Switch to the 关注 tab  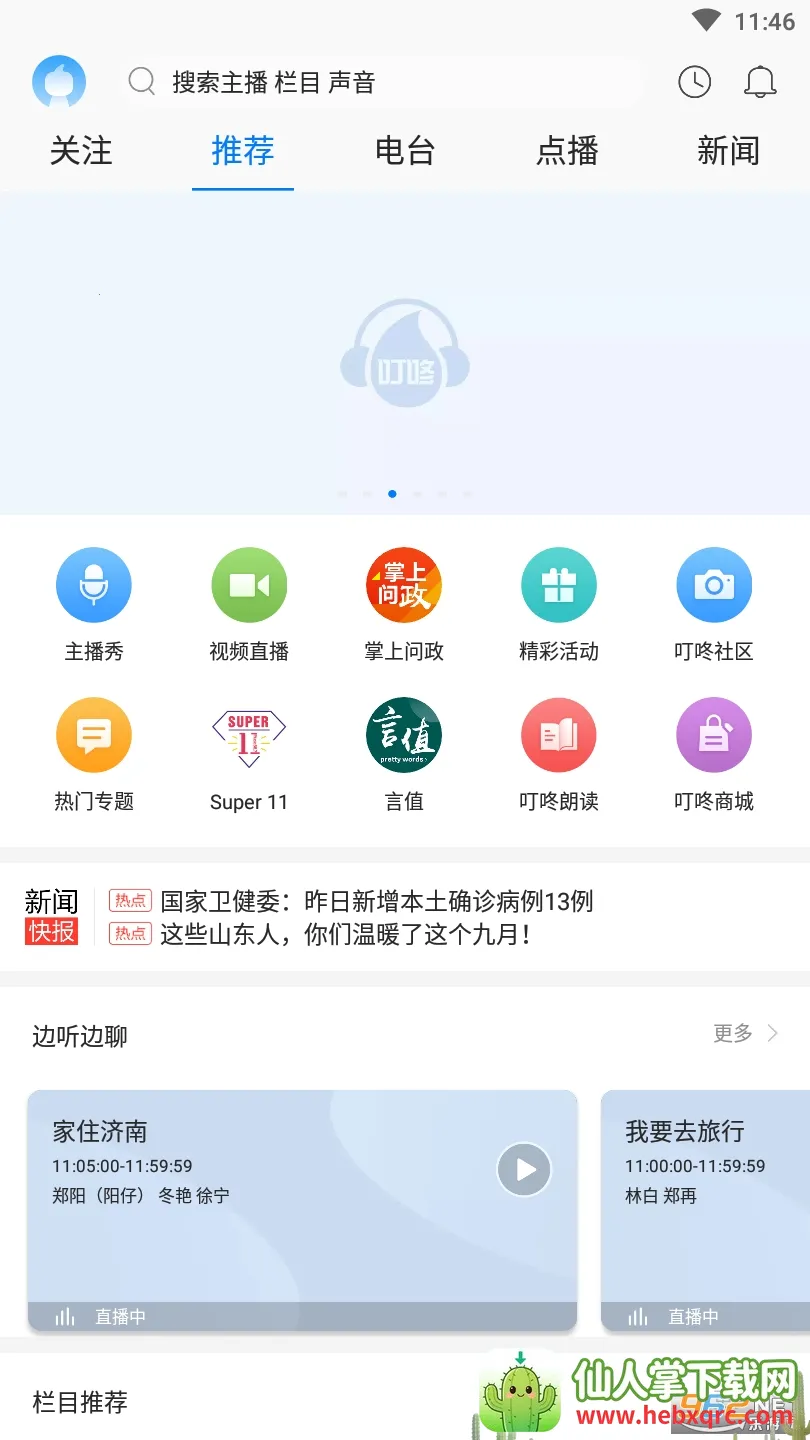coord(81,151)
